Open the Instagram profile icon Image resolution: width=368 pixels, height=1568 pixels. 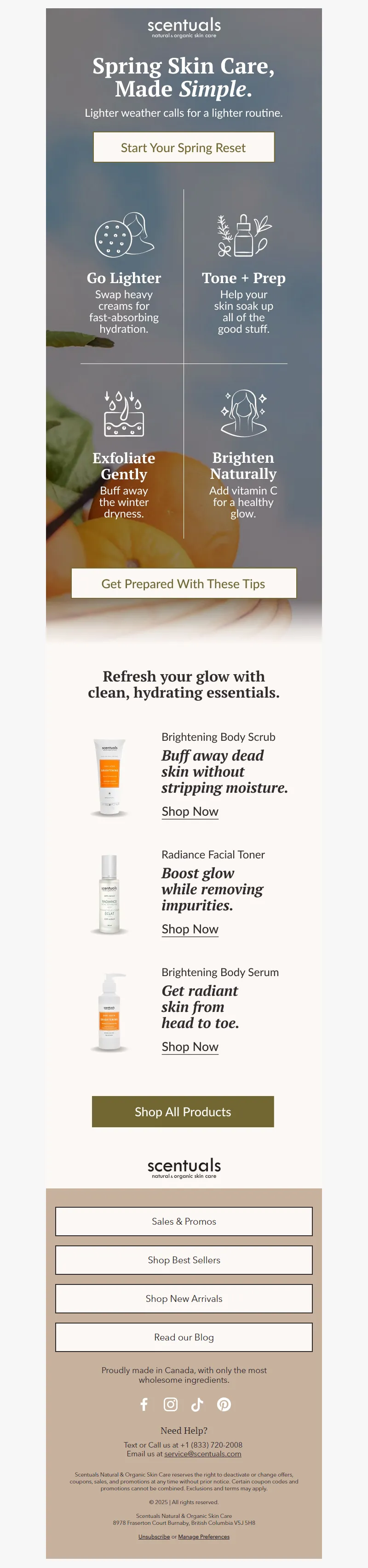click(171, 1403)
